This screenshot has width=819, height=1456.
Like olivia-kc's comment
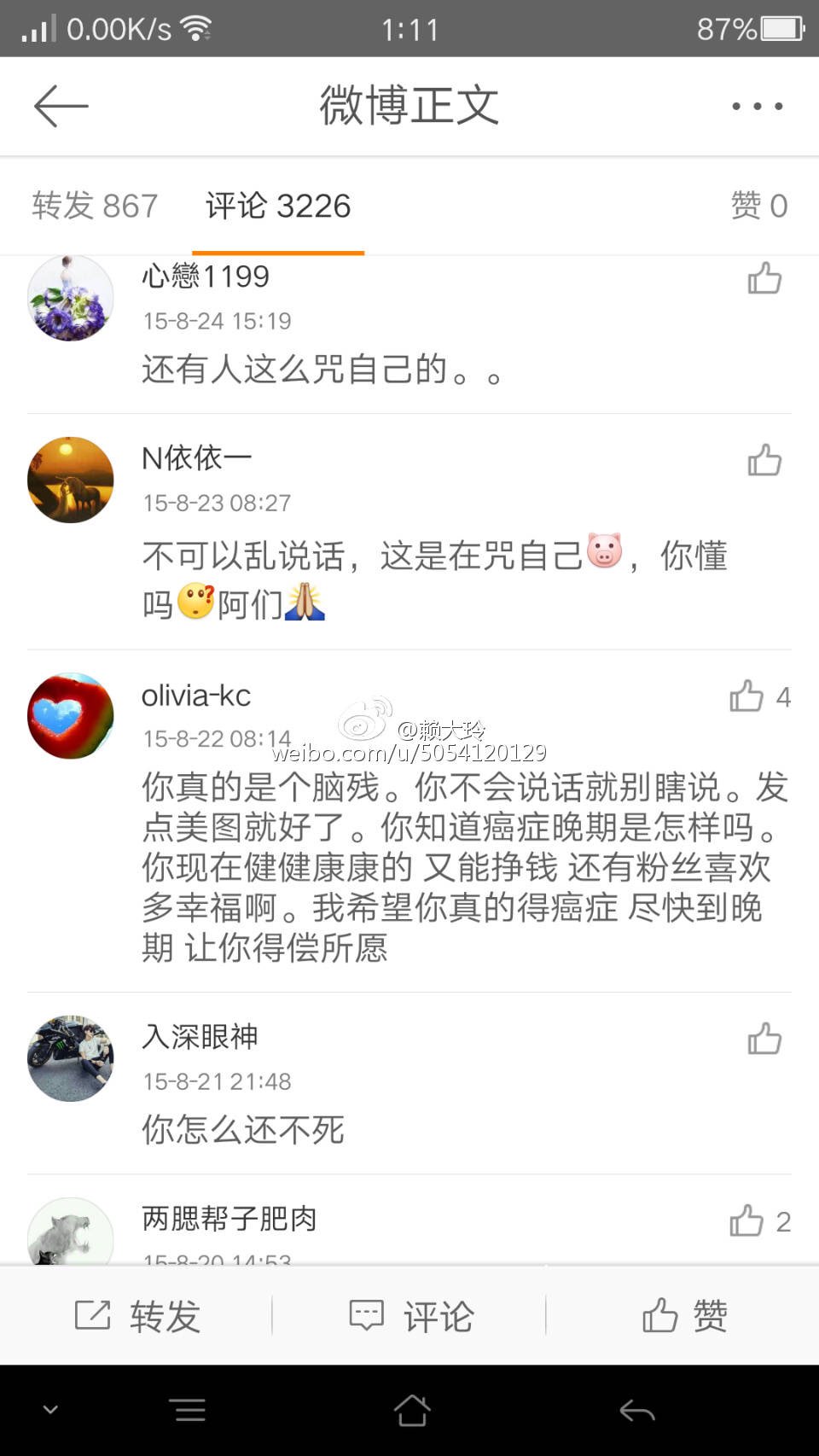pos(747,696)
